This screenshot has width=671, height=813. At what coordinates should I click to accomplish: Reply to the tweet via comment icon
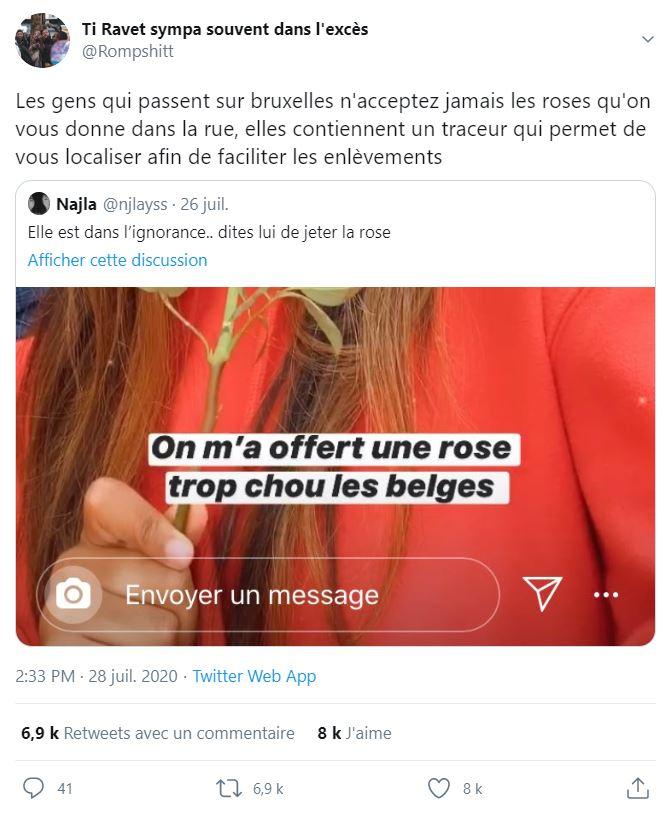(34, 788)
